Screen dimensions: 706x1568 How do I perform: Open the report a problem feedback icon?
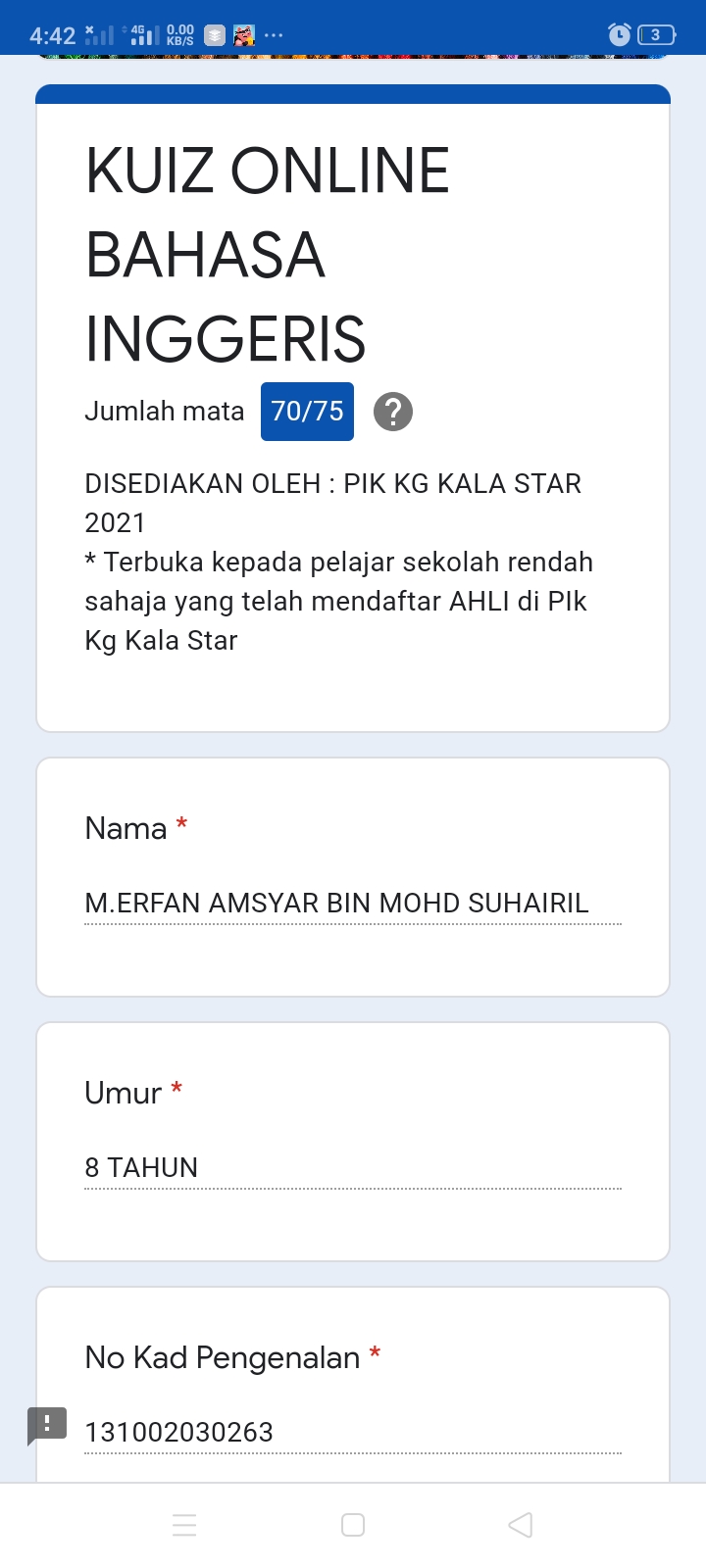click(46, 1425)
